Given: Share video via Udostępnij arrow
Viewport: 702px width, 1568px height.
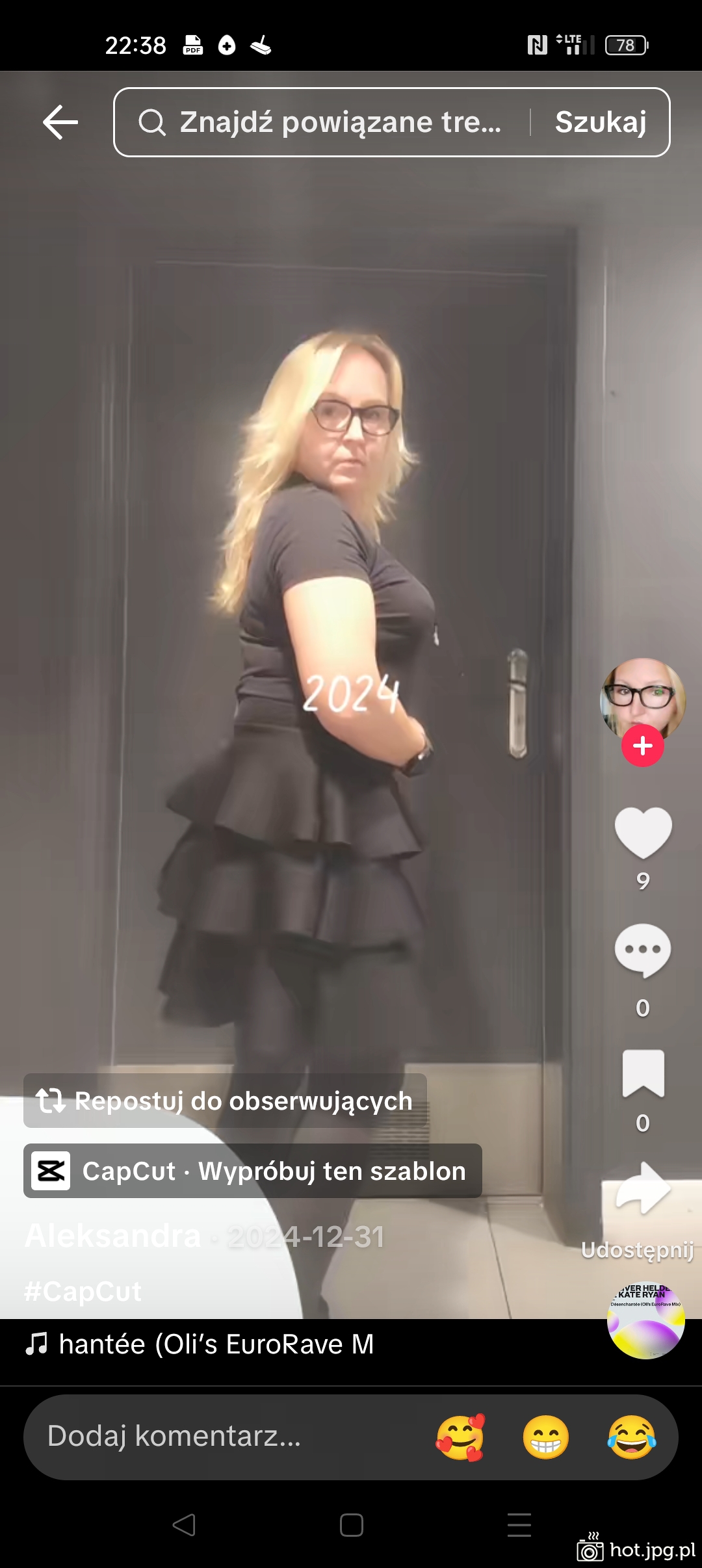Looking at the screenshot, I should pos(643,1188).
